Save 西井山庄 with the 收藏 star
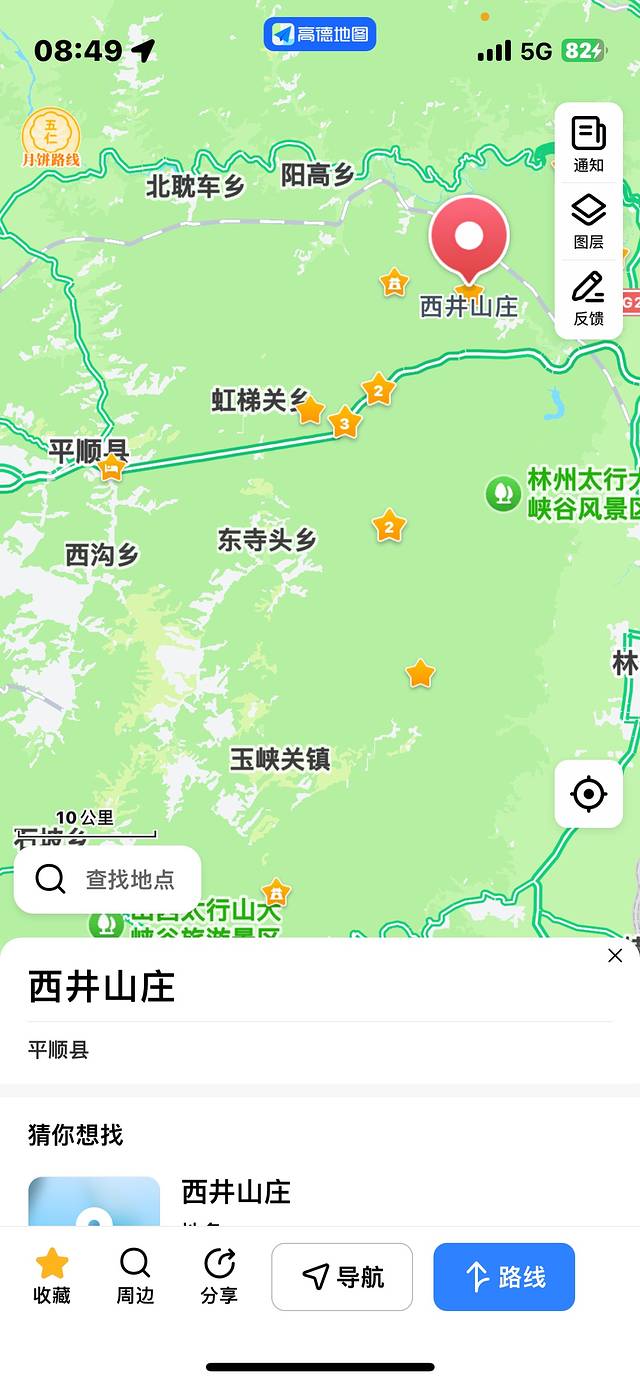Viewport: 640px width, 1385px height. click(x=52, y=1276)
